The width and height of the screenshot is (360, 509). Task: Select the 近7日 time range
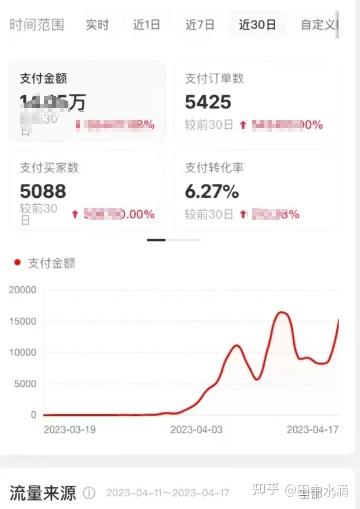199,25
